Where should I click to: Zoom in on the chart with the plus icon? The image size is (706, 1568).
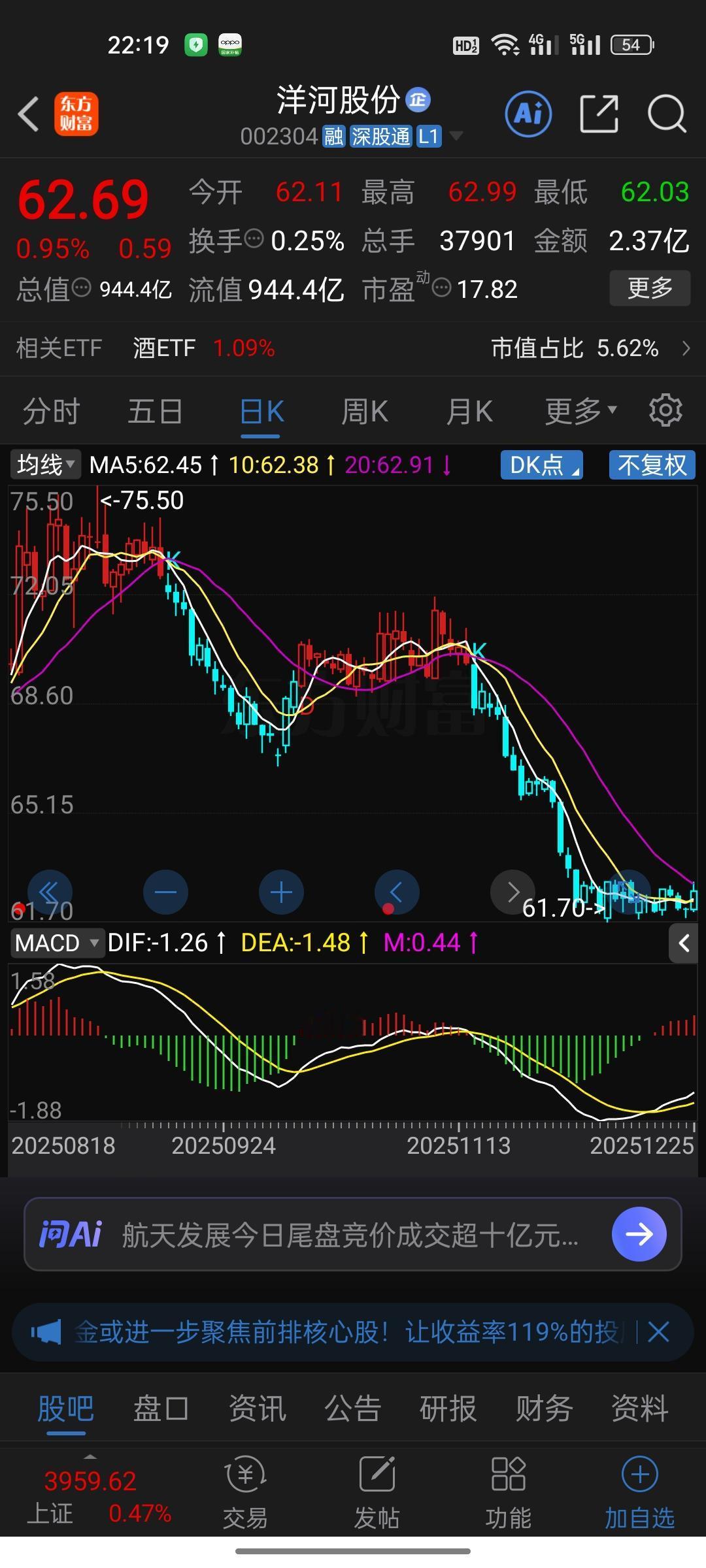pyautogui.click(x=281, y=892)
